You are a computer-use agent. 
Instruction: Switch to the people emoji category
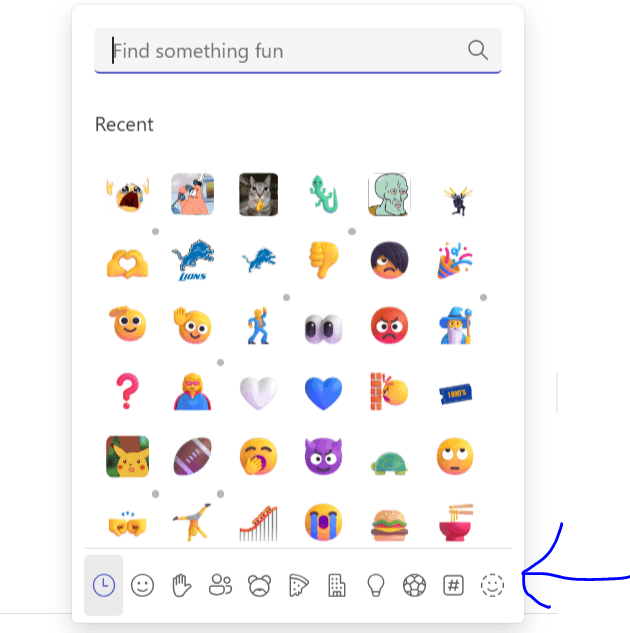(221, 586)
